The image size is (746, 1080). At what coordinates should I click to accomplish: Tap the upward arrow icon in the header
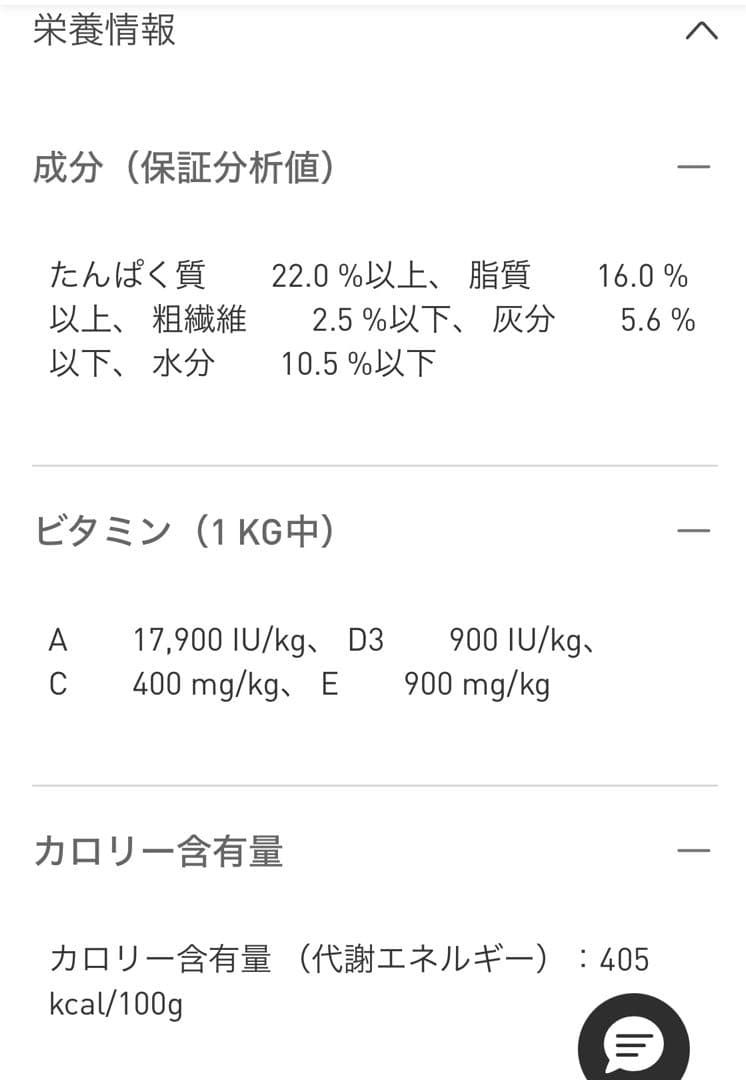[x=702, y=31]
